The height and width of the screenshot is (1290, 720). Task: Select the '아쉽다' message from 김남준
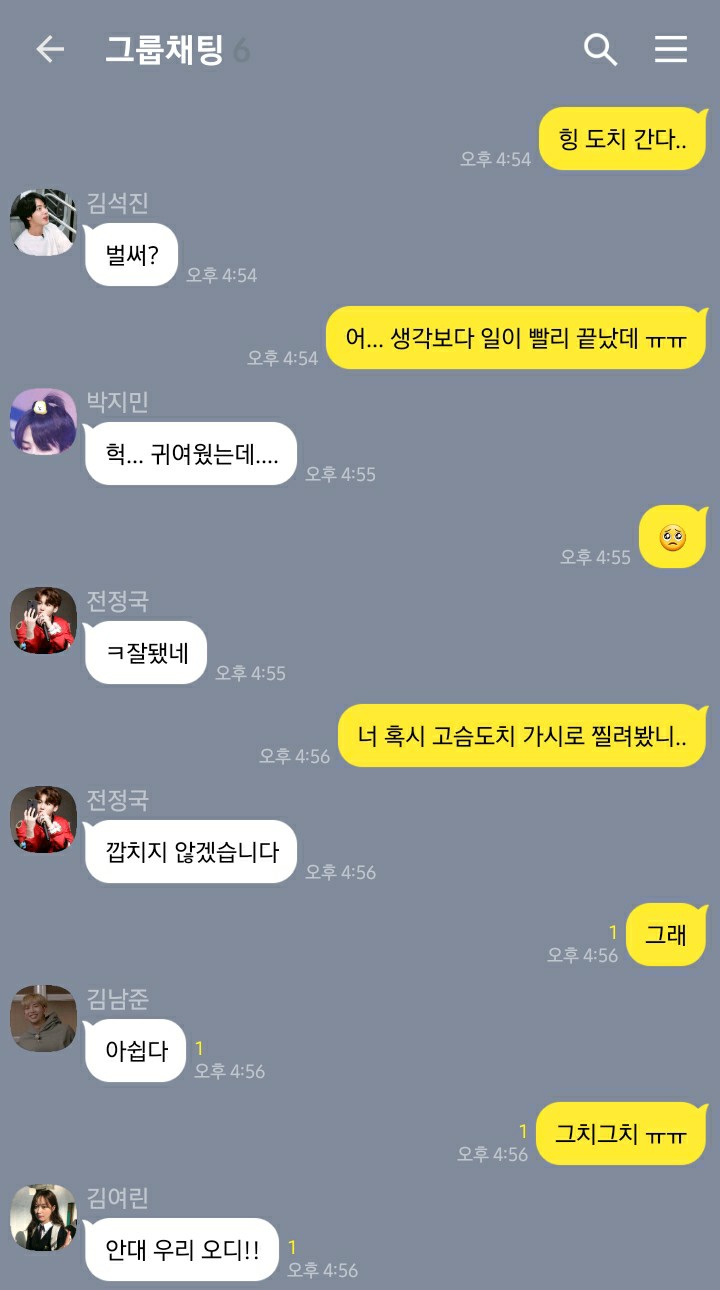135,1051
